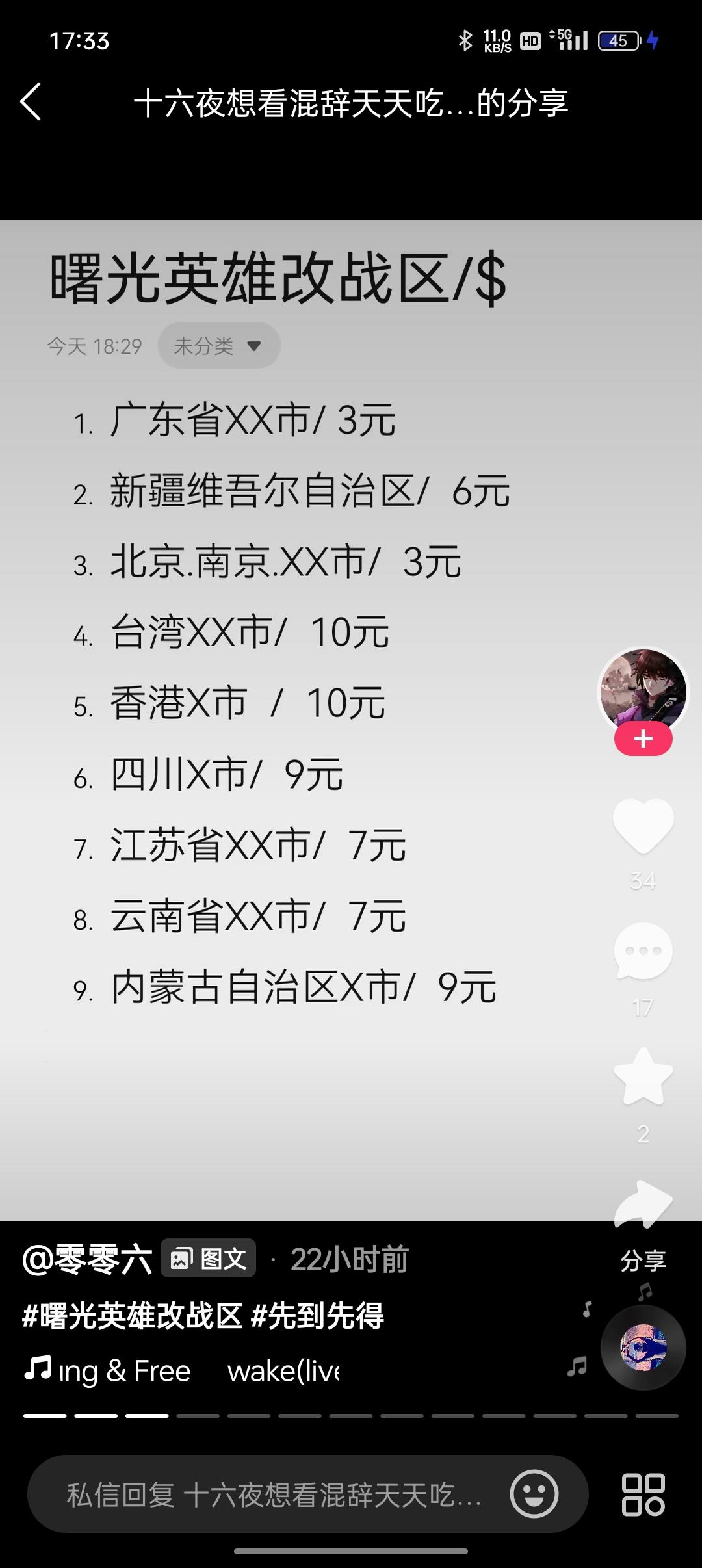The height and width of the screenshot is (1568, 702).
Task: Open the author's profile avatar
Action: (642, 690)
